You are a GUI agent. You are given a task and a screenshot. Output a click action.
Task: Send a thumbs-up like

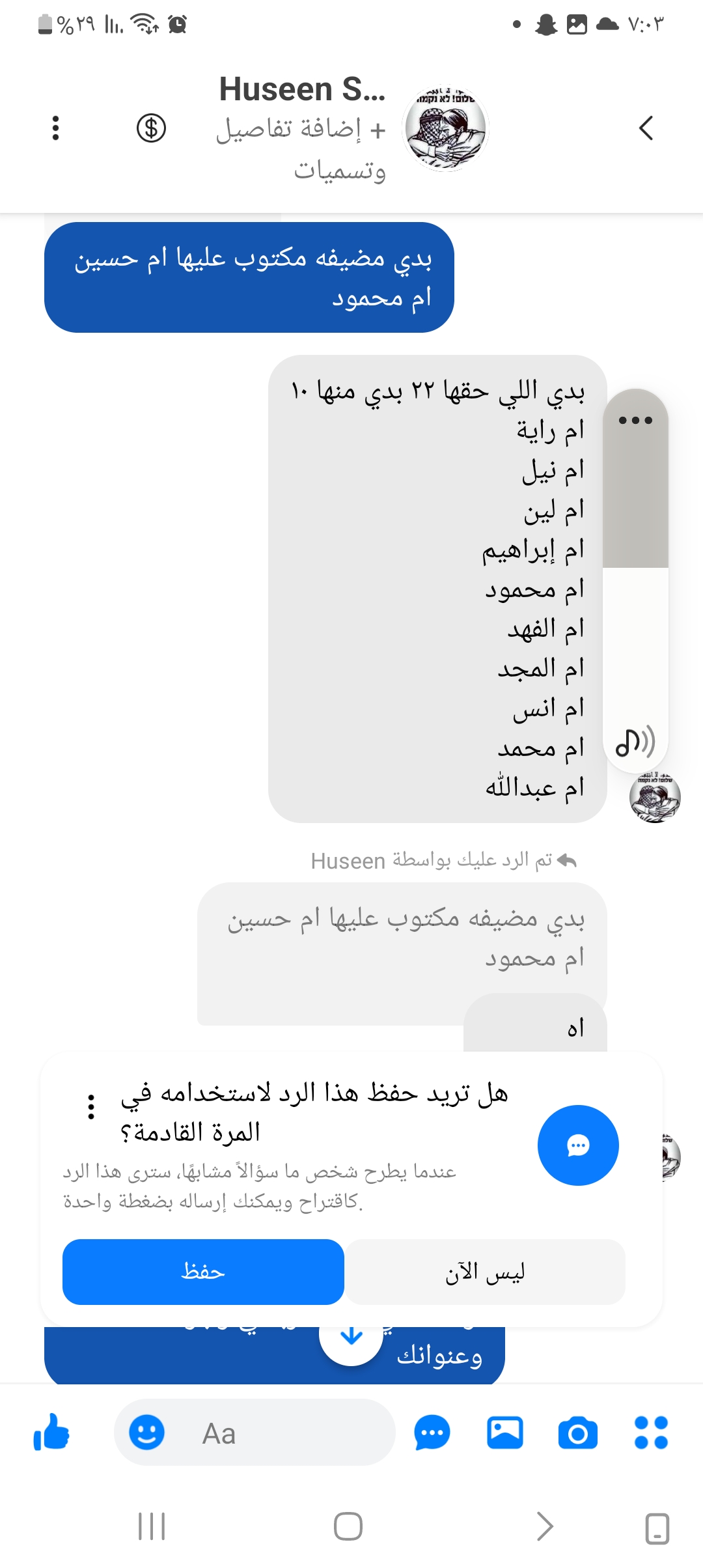point(51,1433)
